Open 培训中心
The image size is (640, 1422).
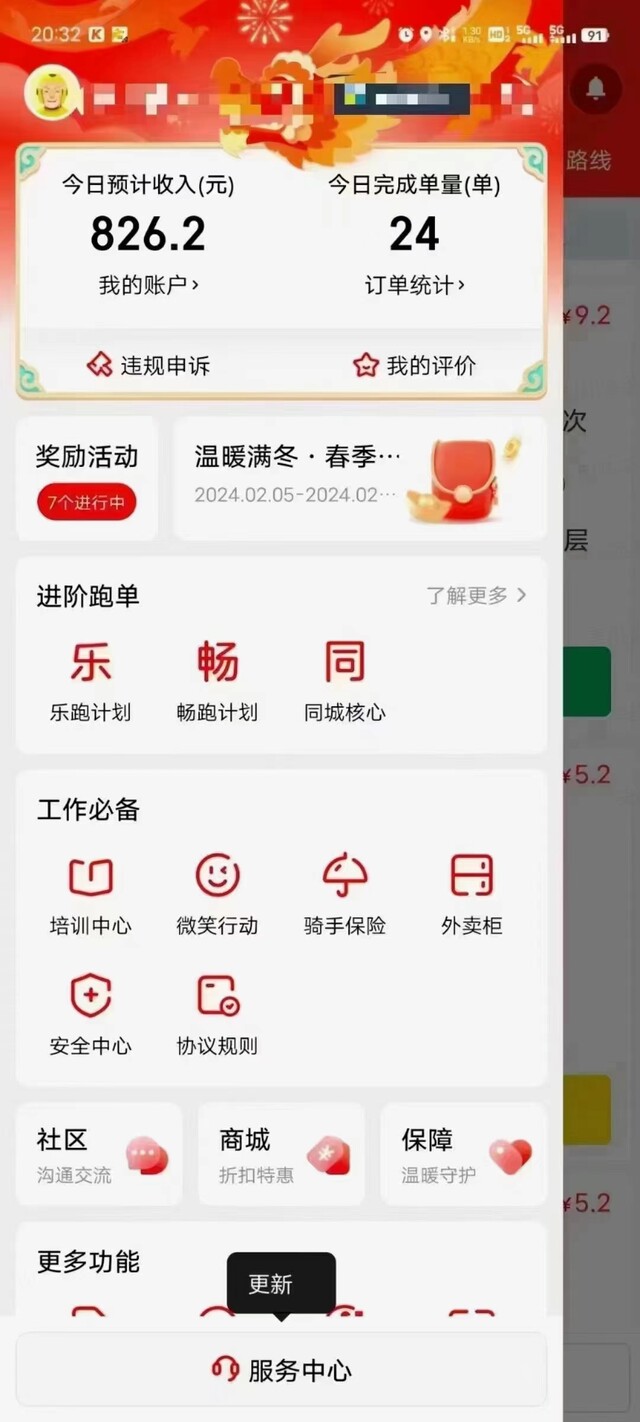[90, 895]
